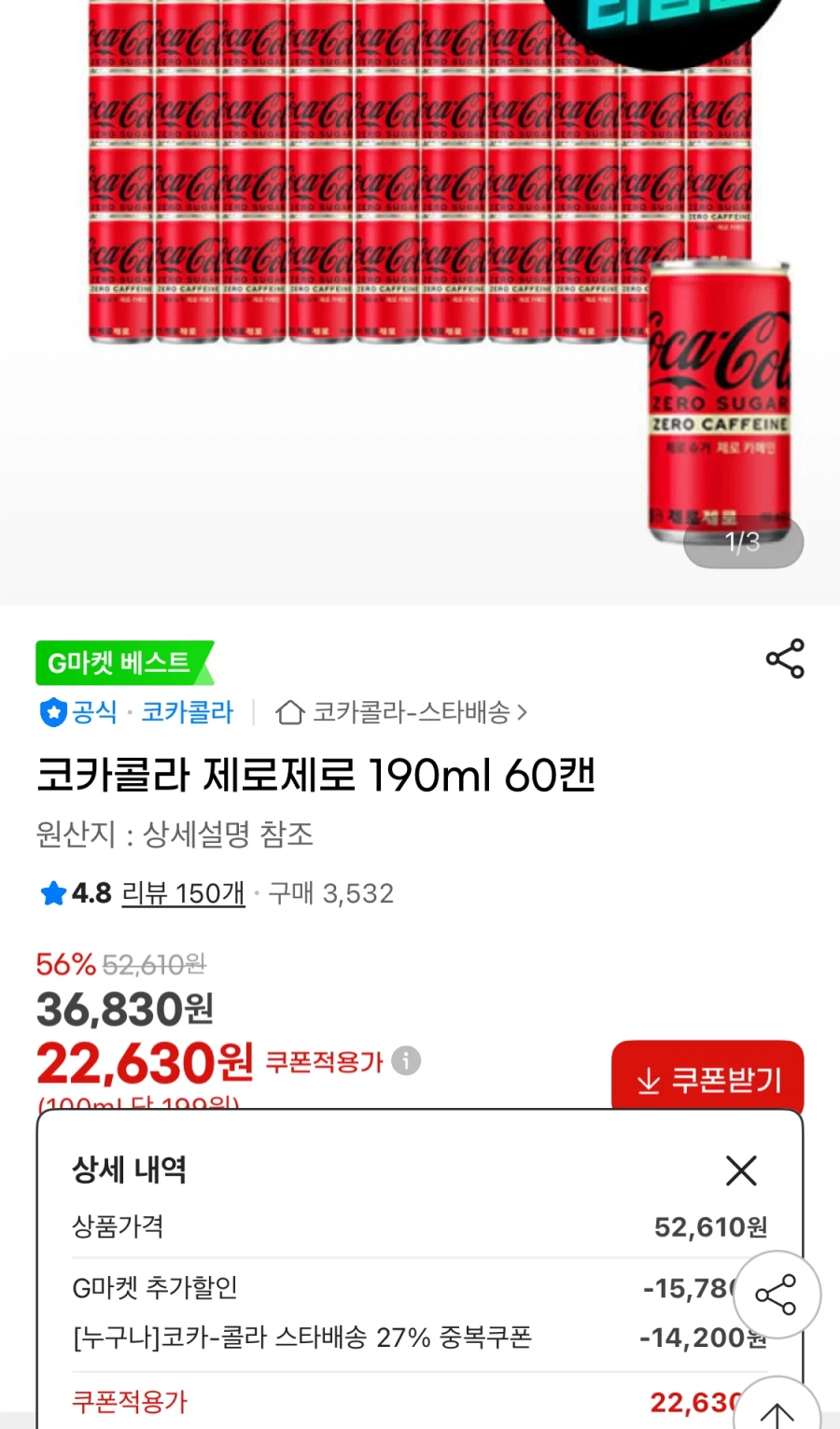Select the G마켓 베스트 badge
The width and height of the screenshot is (840, 1429).
tap(121, 663)
